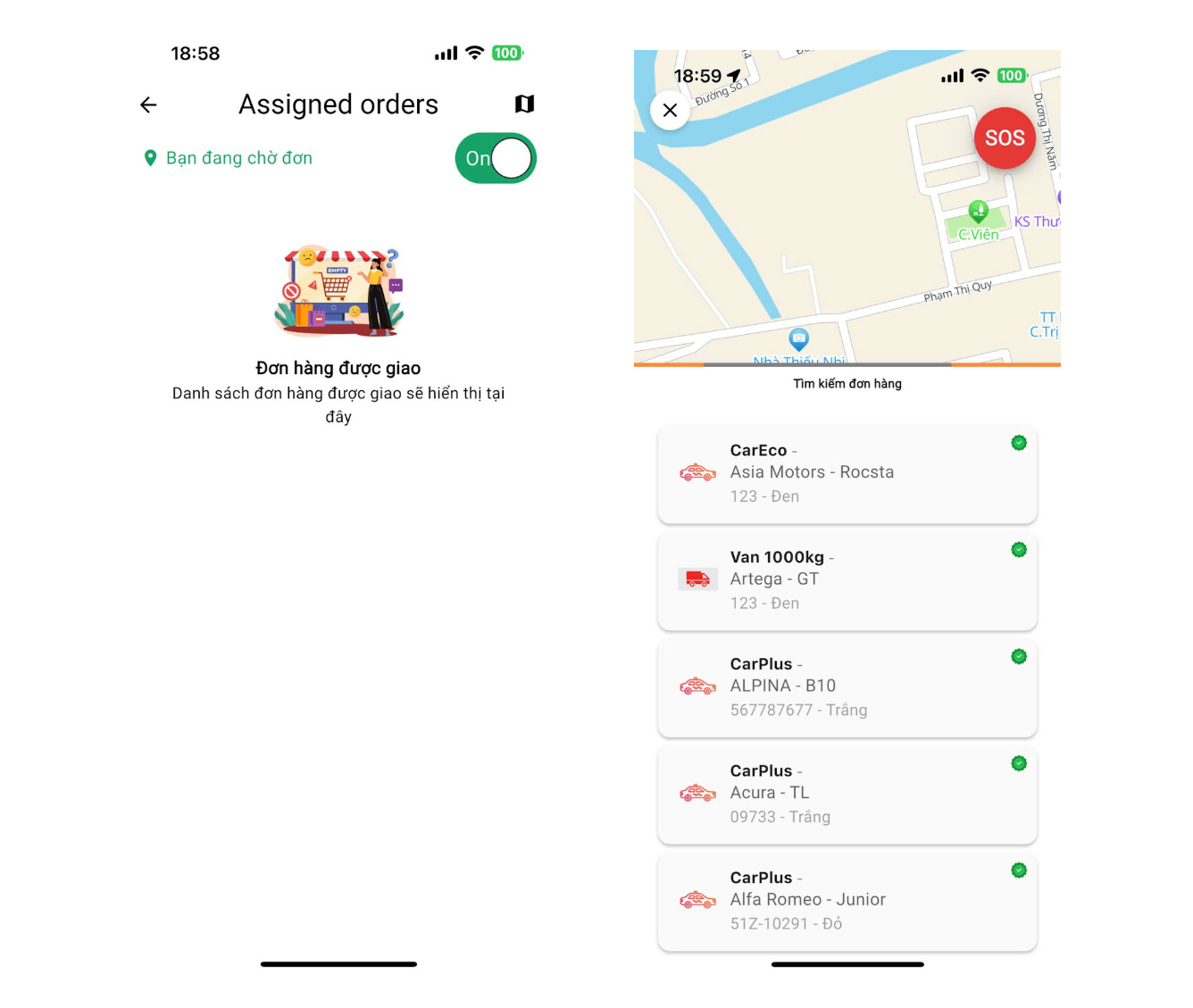
Task: Select the CarEco Asia Motors Rocsta vehicle
Action: tap(847, 473)
